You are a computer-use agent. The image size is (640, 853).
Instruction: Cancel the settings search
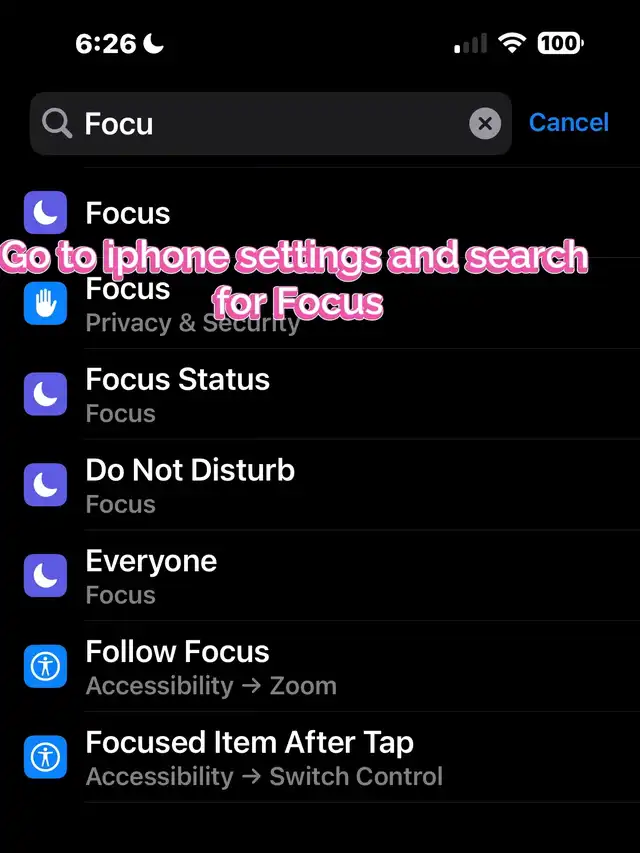[x=568, y=123]
